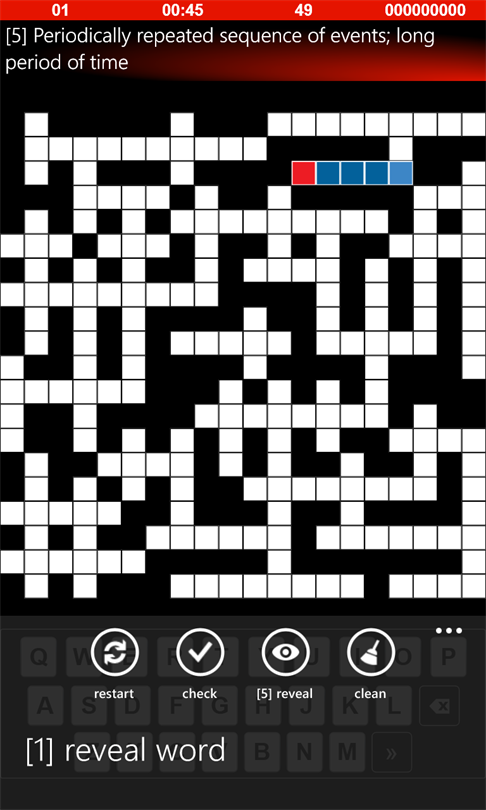Select the "reveal word" menu option
Viewport: 486px width, 810px height.
126,750
